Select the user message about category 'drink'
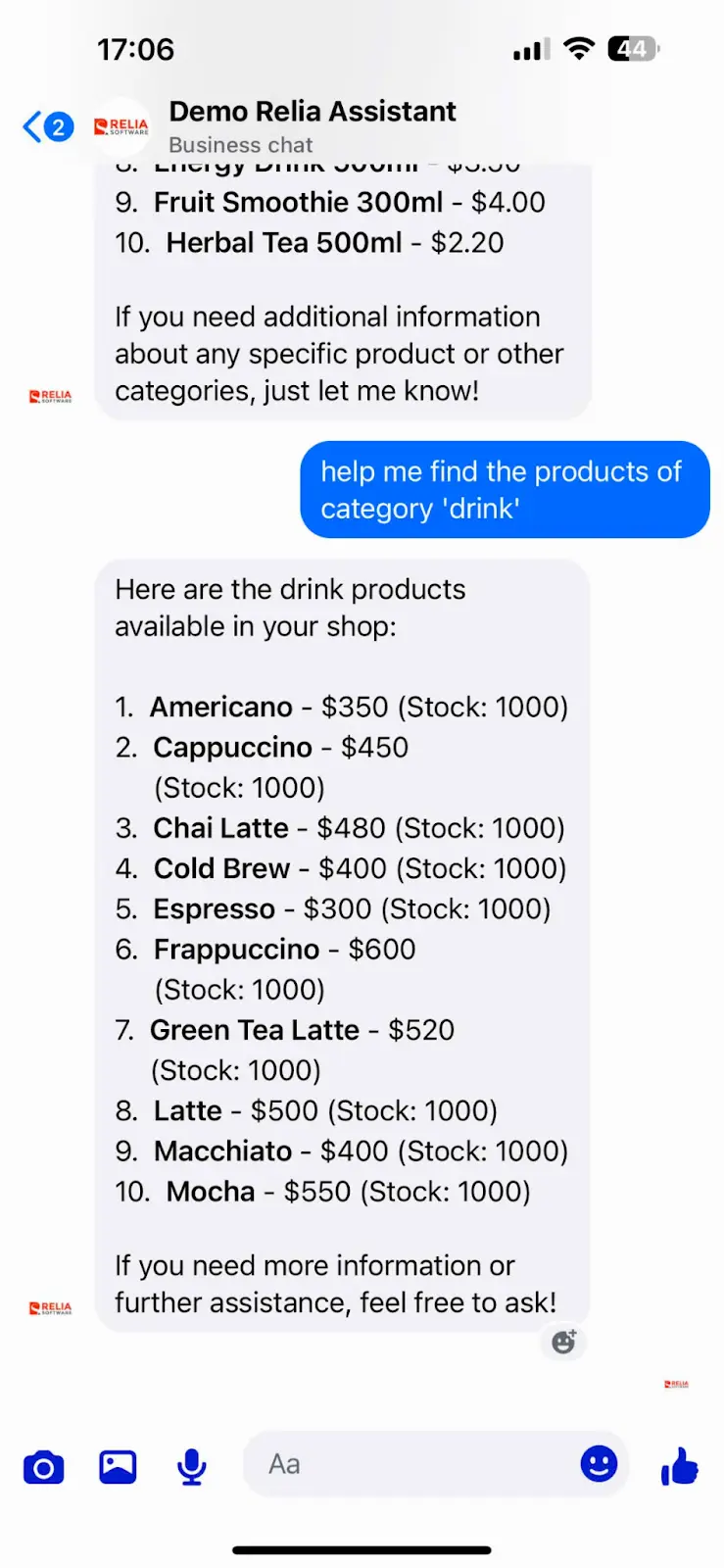Viewport: 724px width, 1568px height. (x=504, y=489)
